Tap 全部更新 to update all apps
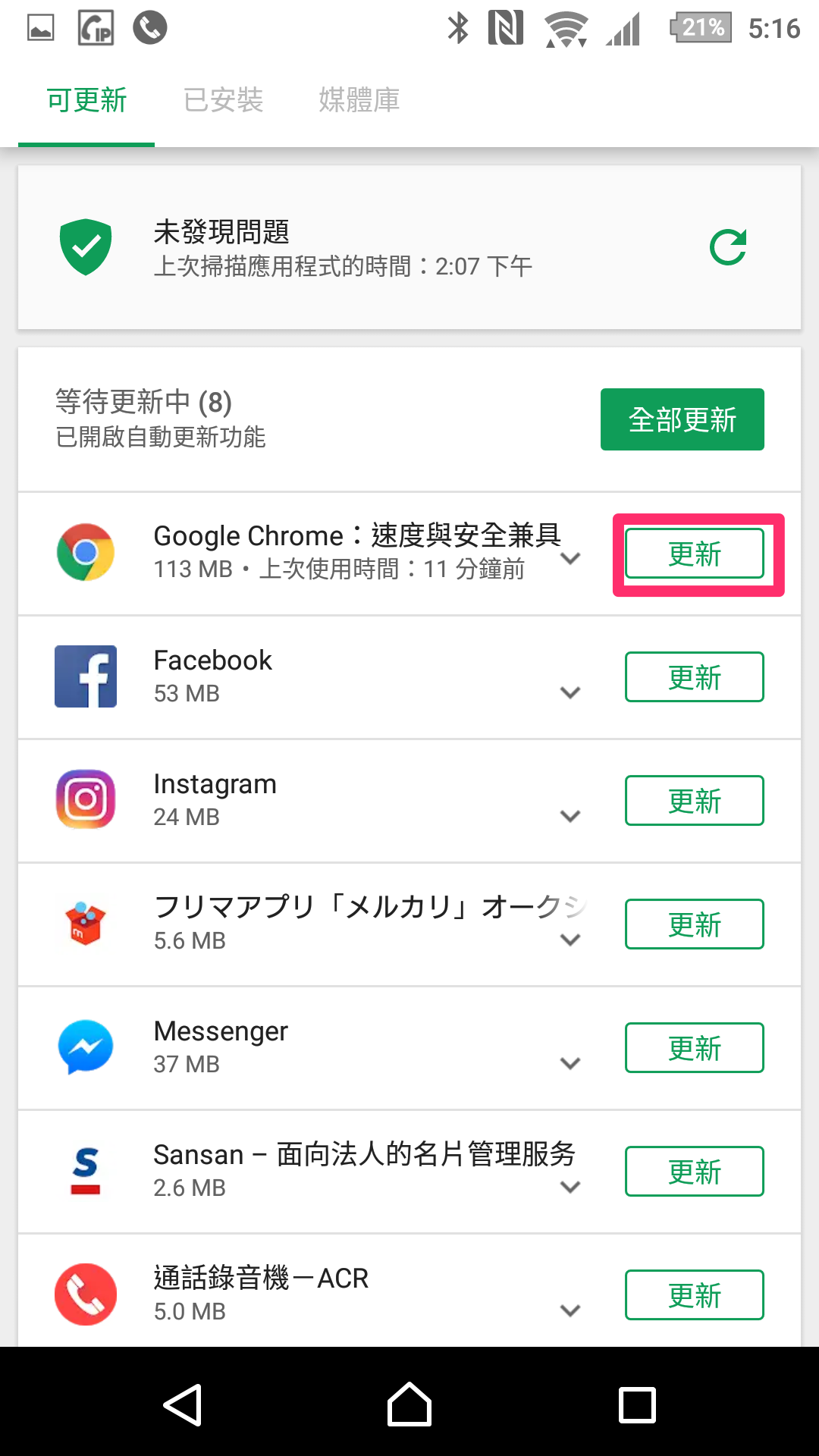This screenshot has width=819, height=1456. tap(682, 419)
